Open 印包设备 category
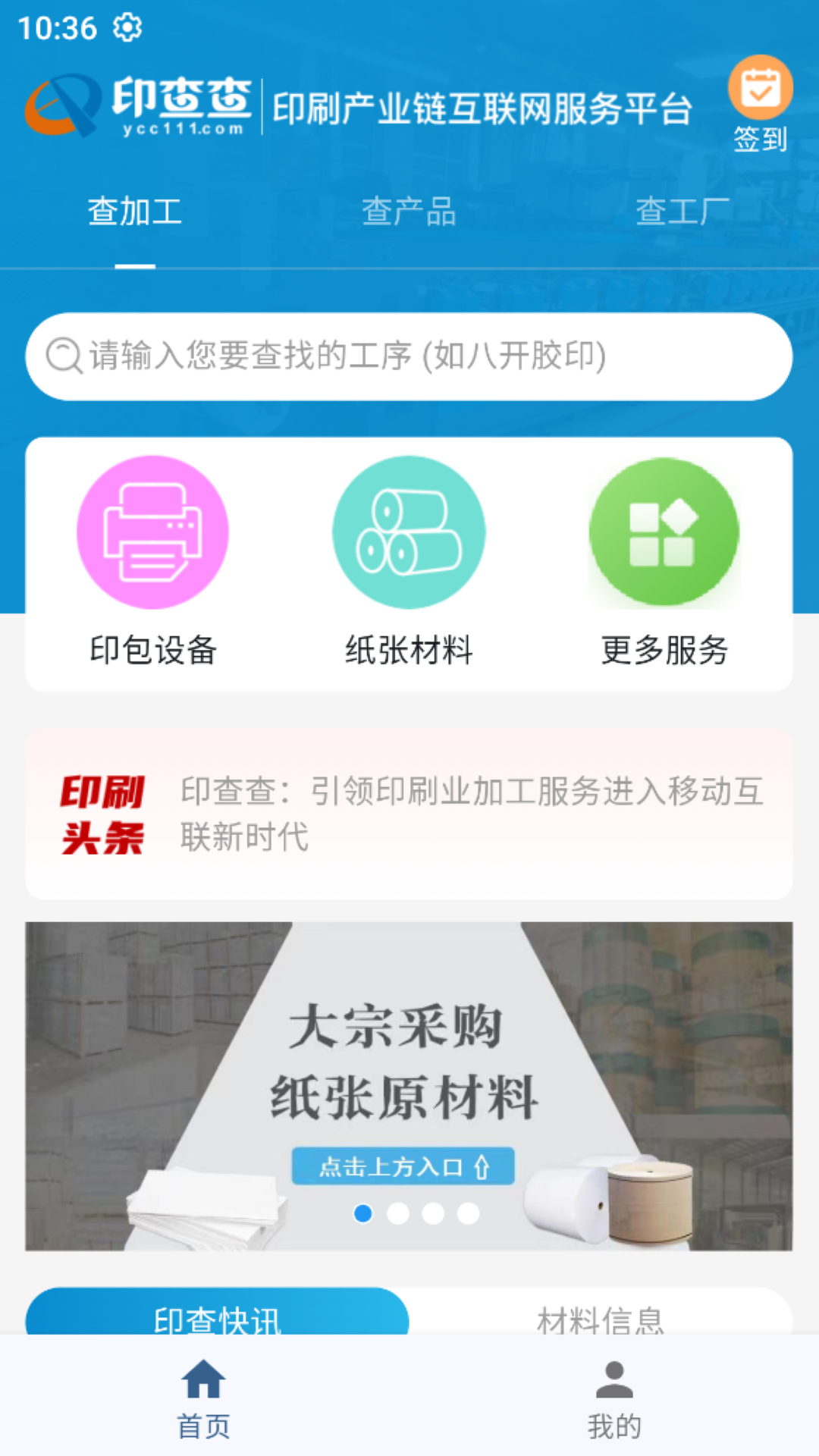819x1456 pixels. pos(153,563)
